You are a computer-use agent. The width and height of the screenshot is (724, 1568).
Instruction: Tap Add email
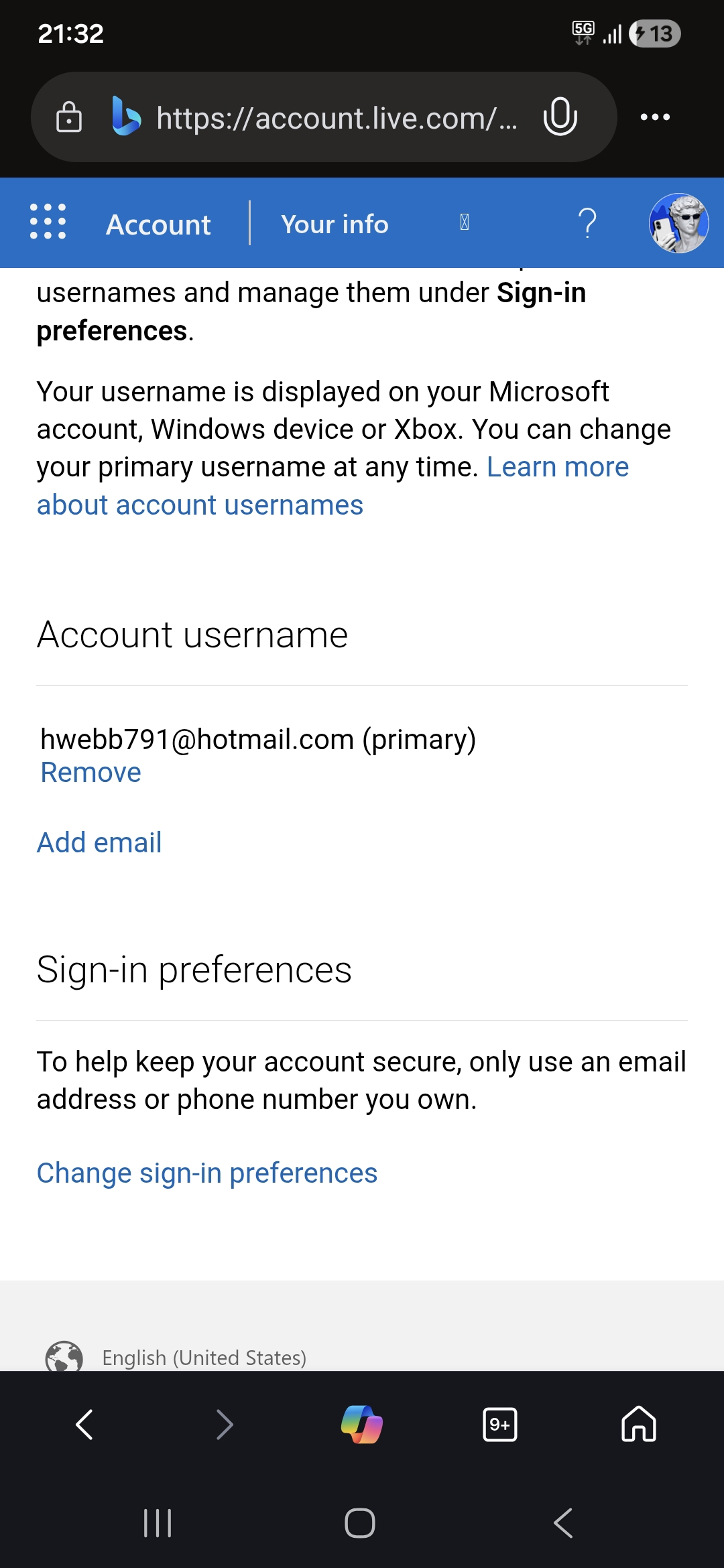99,842
